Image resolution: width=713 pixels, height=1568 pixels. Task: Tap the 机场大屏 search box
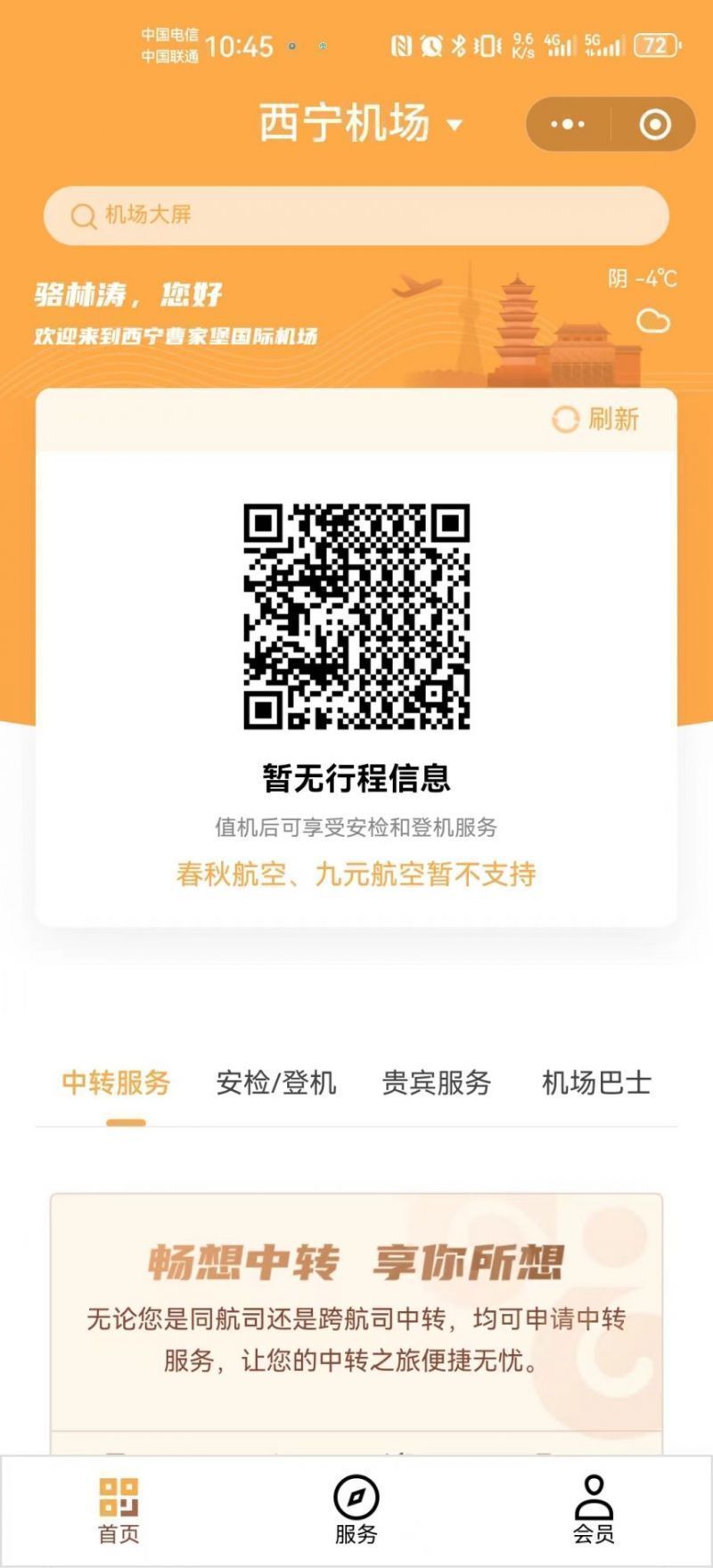pos(356,215)
